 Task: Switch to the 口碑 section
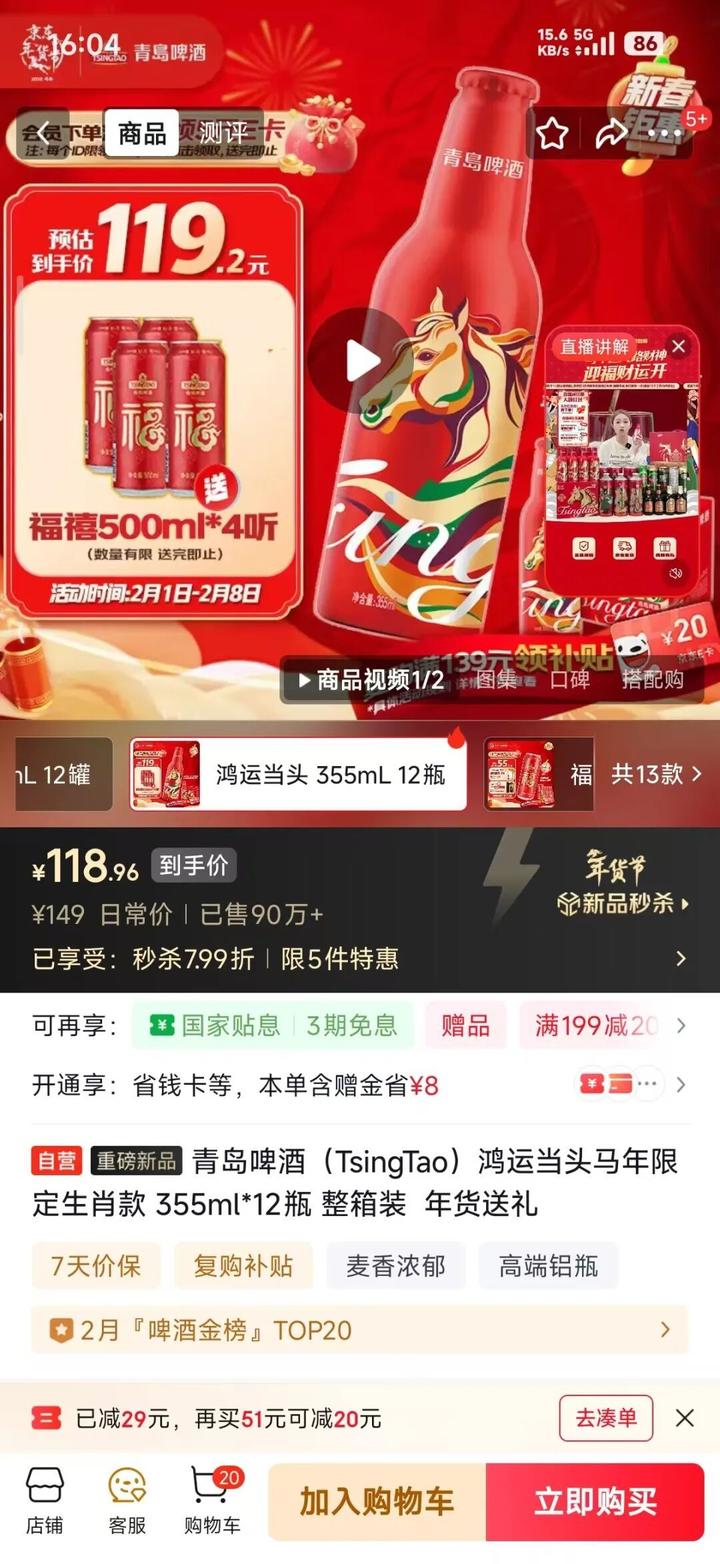(571, 680)
